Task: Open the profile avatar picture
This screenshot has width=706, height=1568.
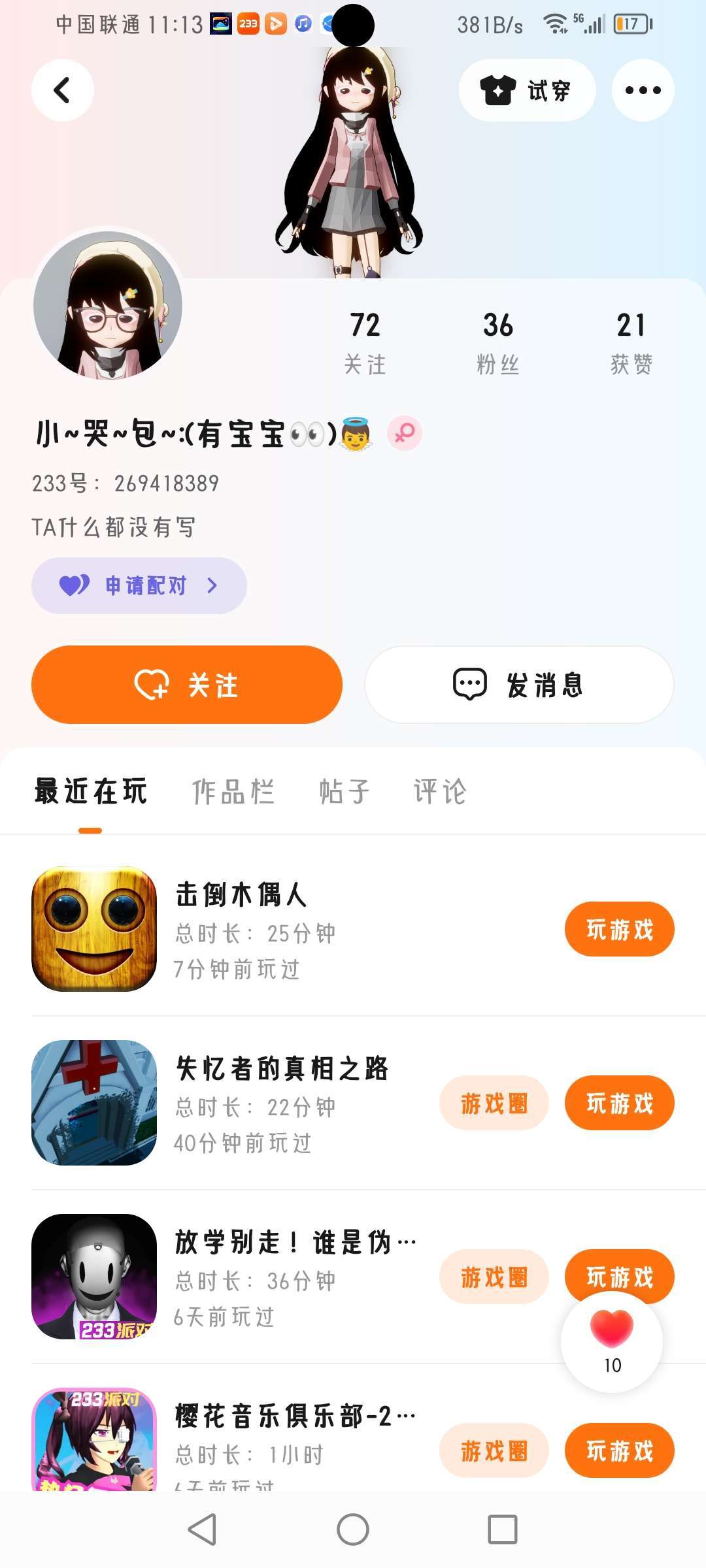Action: (108, 305)
